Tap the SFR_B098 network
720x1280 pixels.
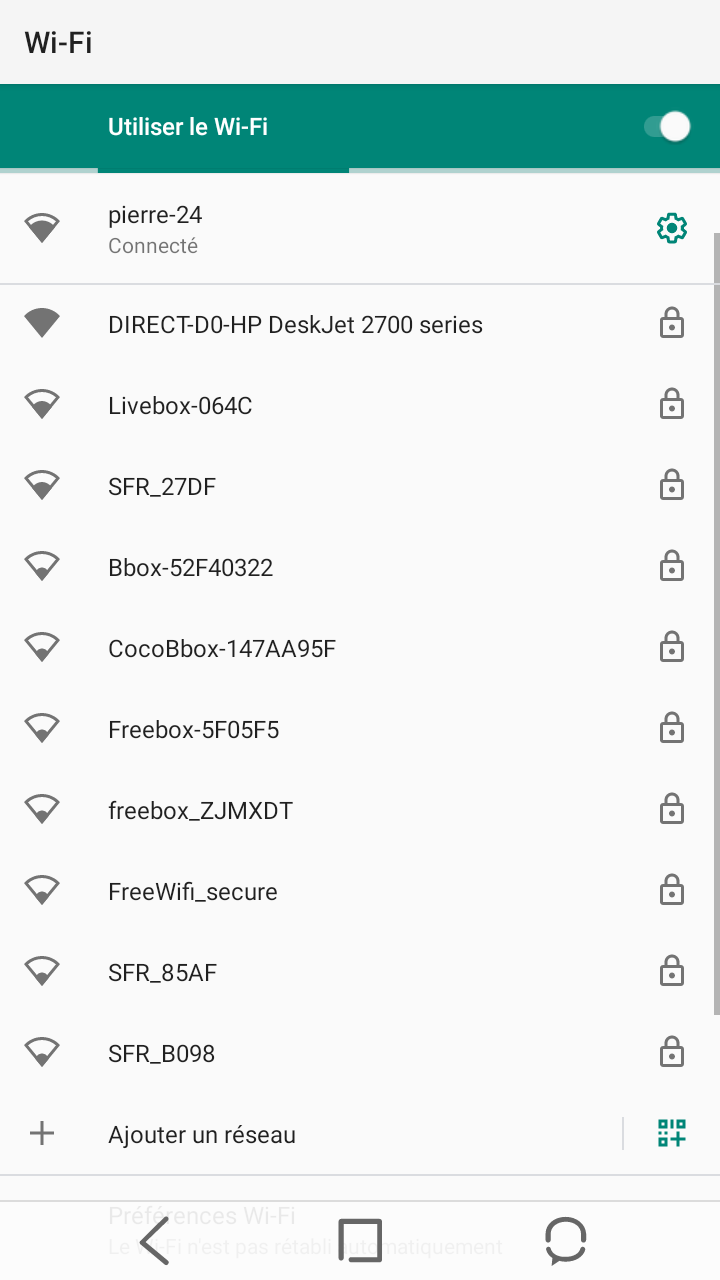point(360,1054)
